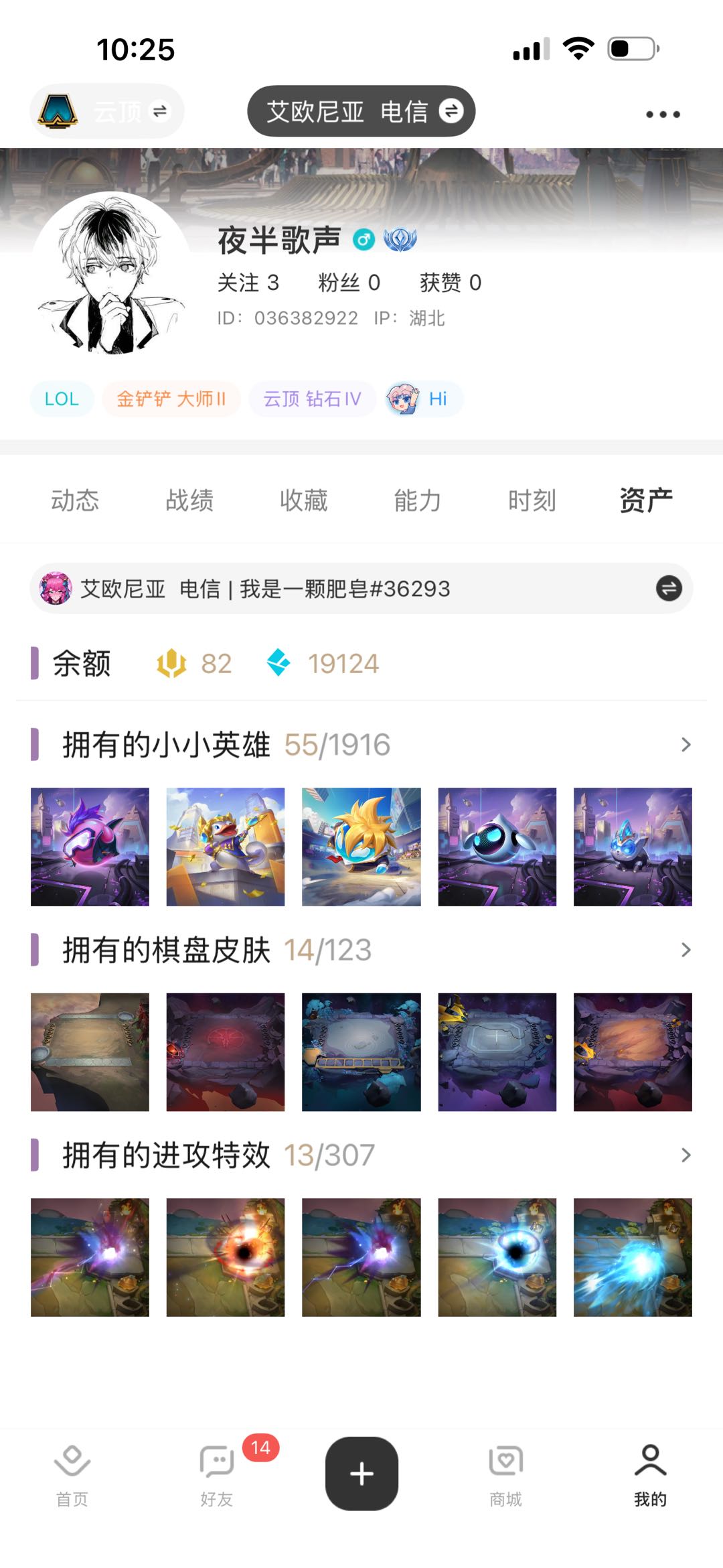Switch account in 我是一颗肥皂#36293 bar
The width and height of the screenshot is (723, 1568).
pos(668,589)
